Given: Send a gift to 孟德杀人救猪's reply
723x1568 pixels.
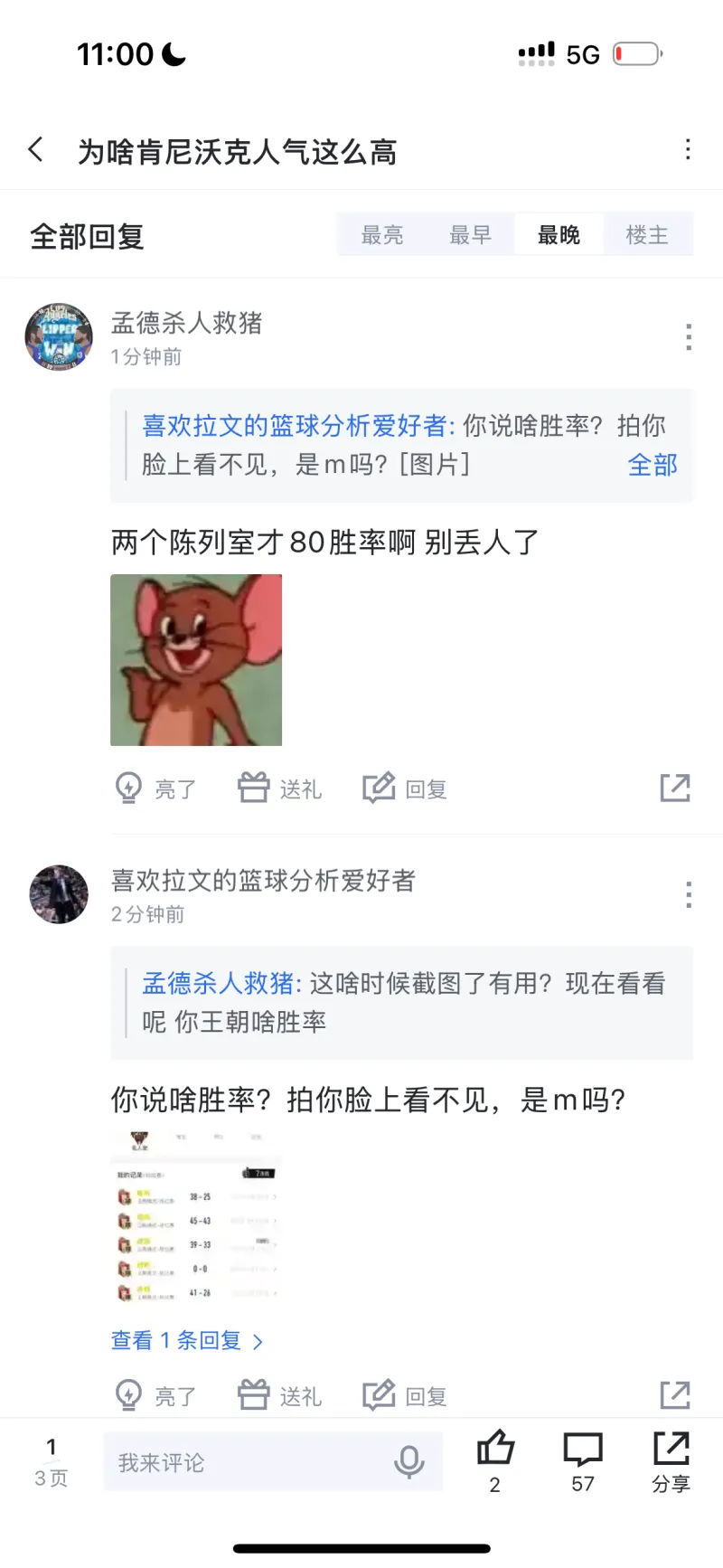Looking at the screenshot, I should coord(280,789).
